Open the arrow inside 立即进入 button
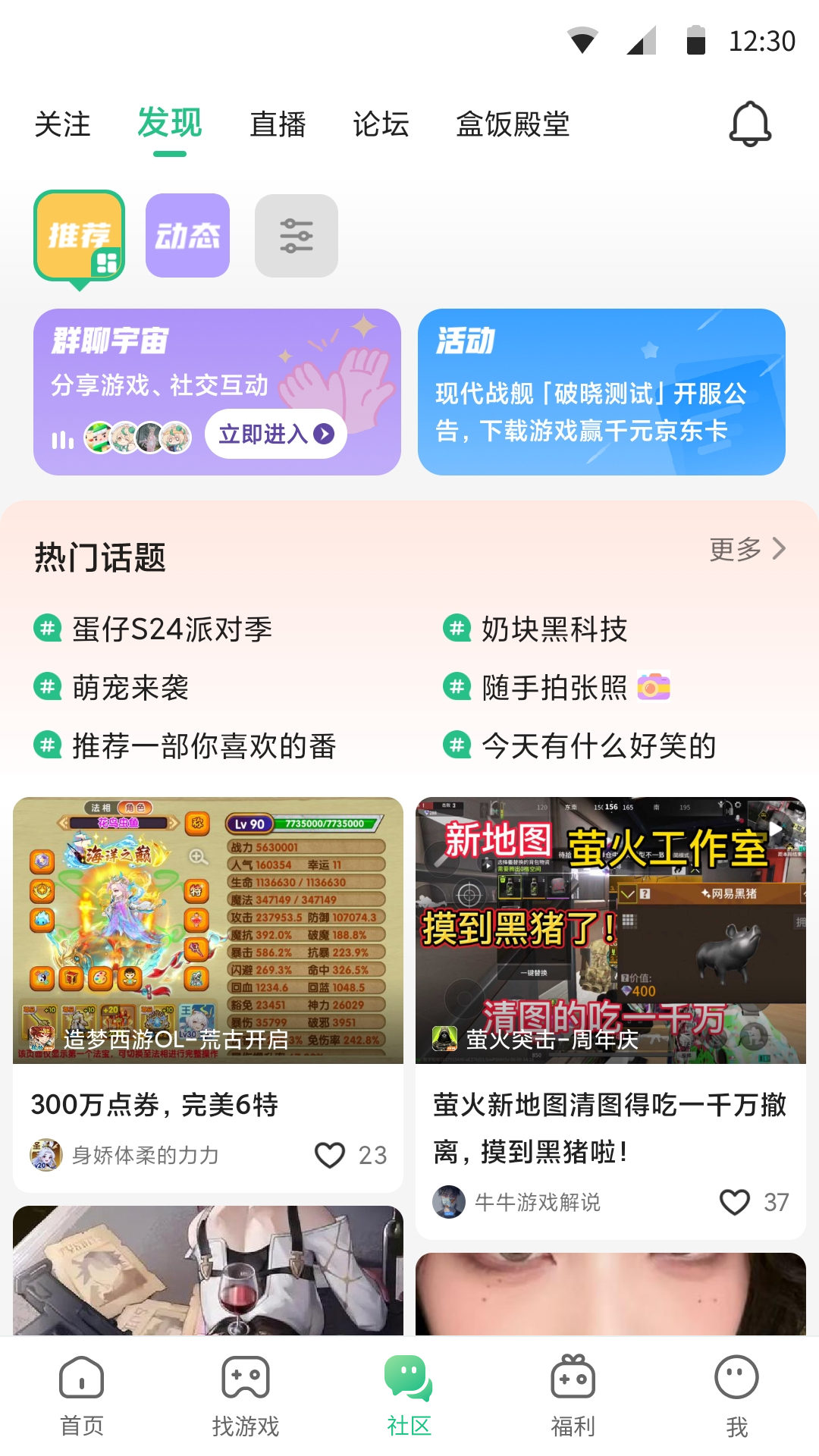 [326, 434]
